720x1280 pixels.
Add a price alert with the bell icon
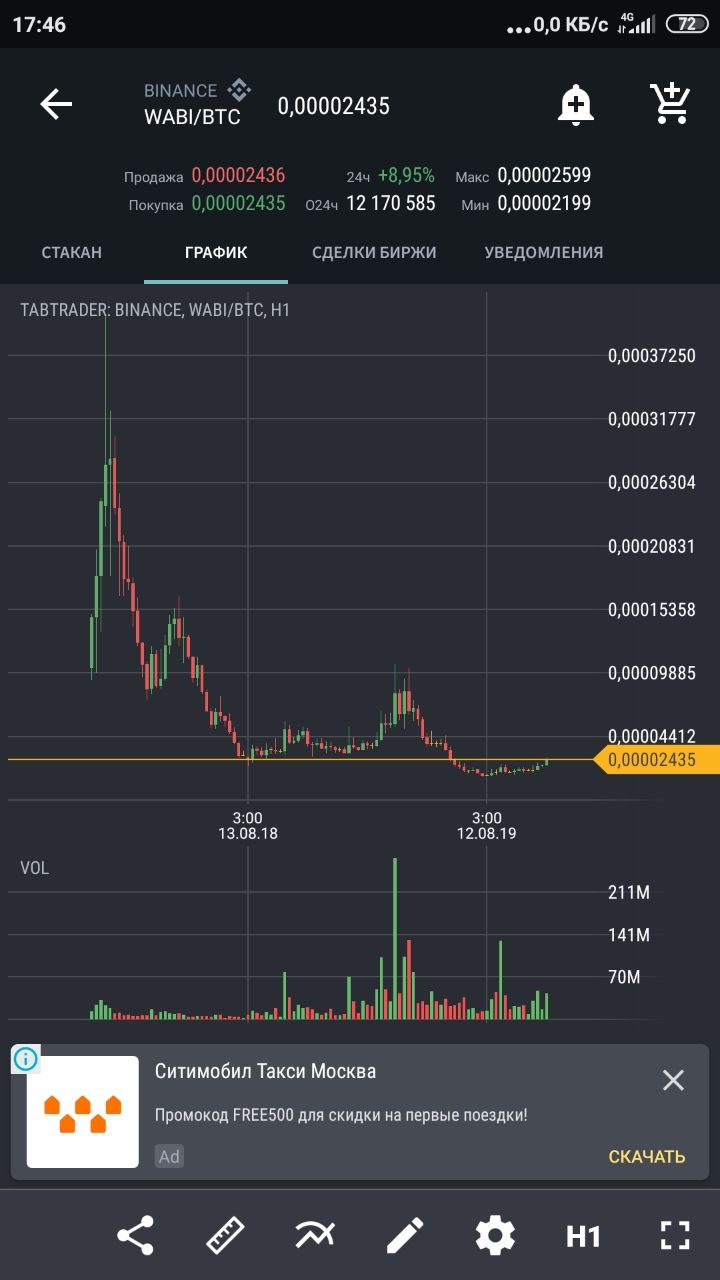[x=575, y=104]
